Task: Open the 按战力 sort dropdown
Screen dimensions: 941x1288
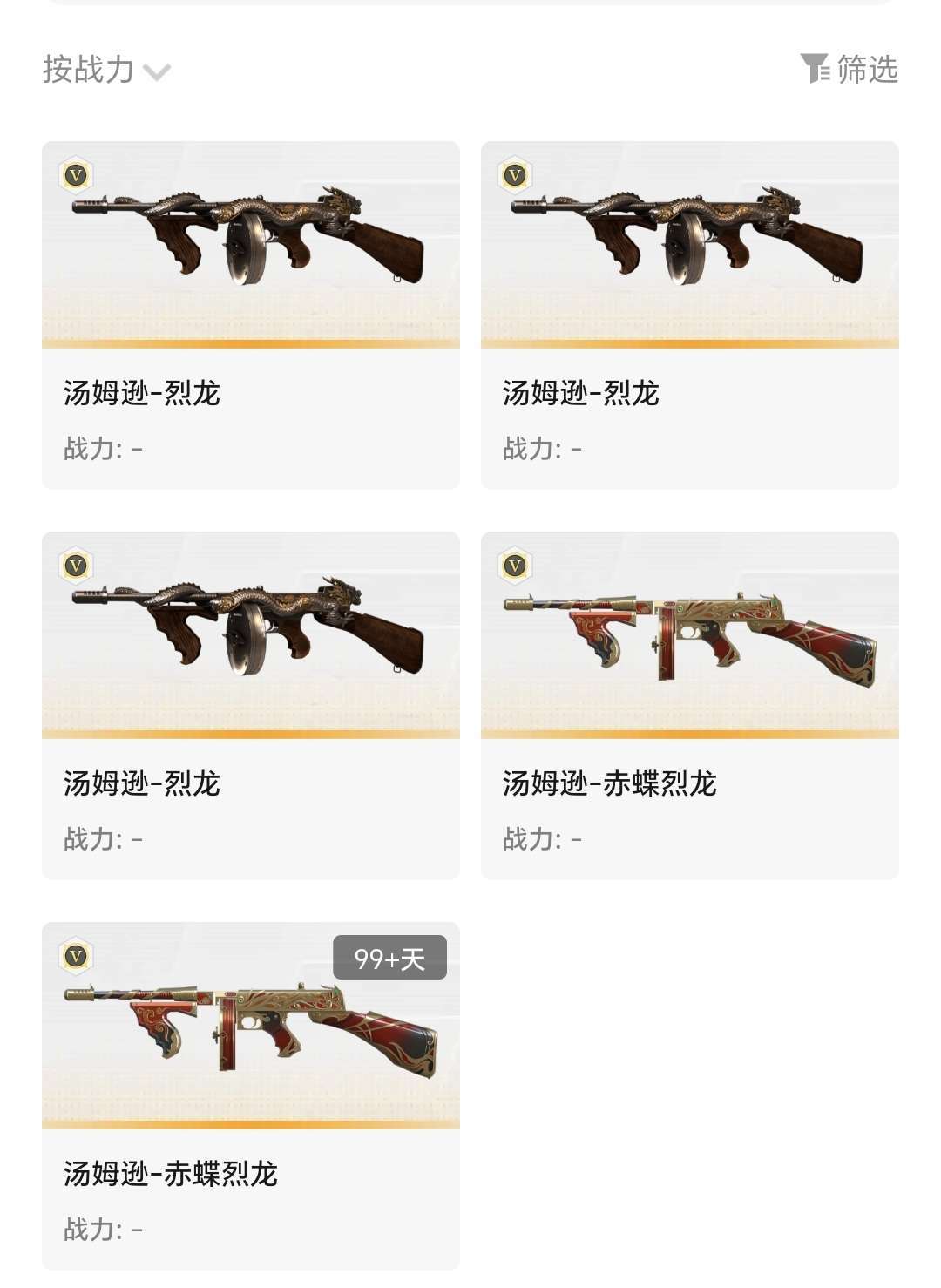Action: [x=106, y=70]
